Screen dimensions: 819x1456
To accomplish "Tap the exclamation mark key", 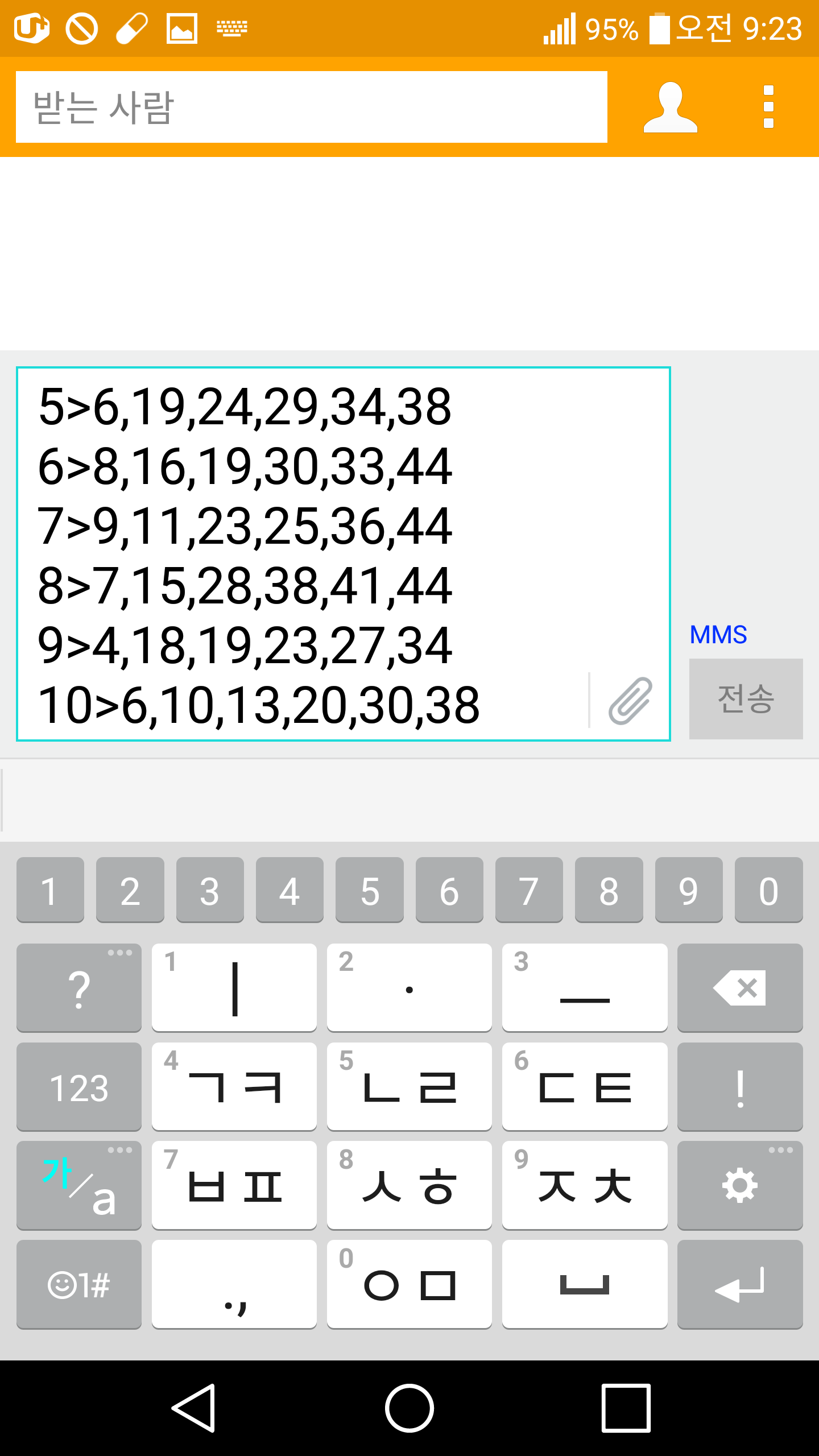I will pyautogui.click(x=739, y=1086).
